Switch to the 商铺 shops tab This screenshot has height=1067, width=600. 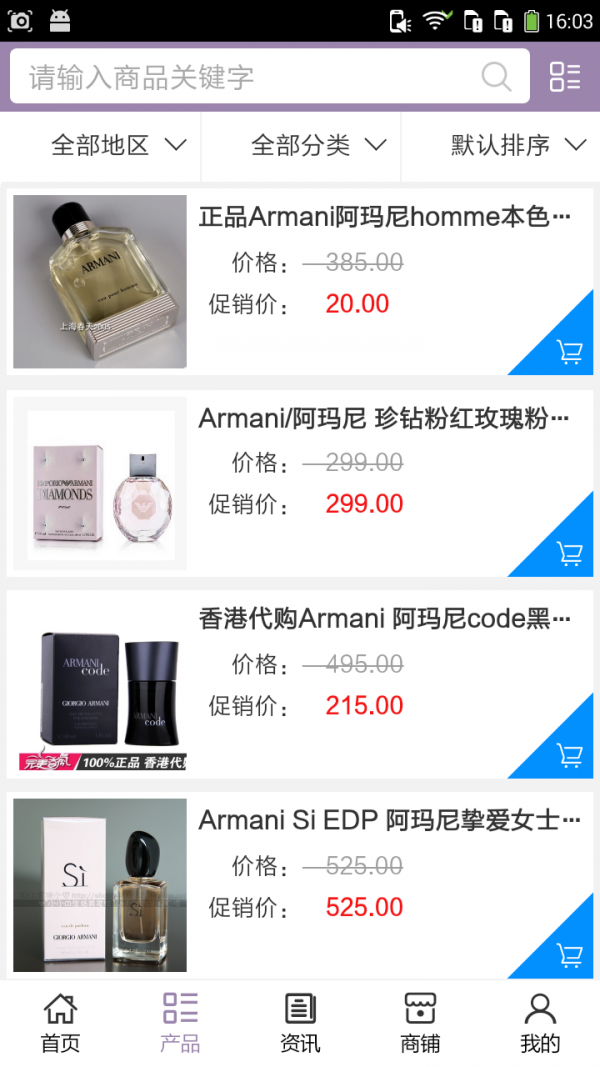coord(420,1023)
